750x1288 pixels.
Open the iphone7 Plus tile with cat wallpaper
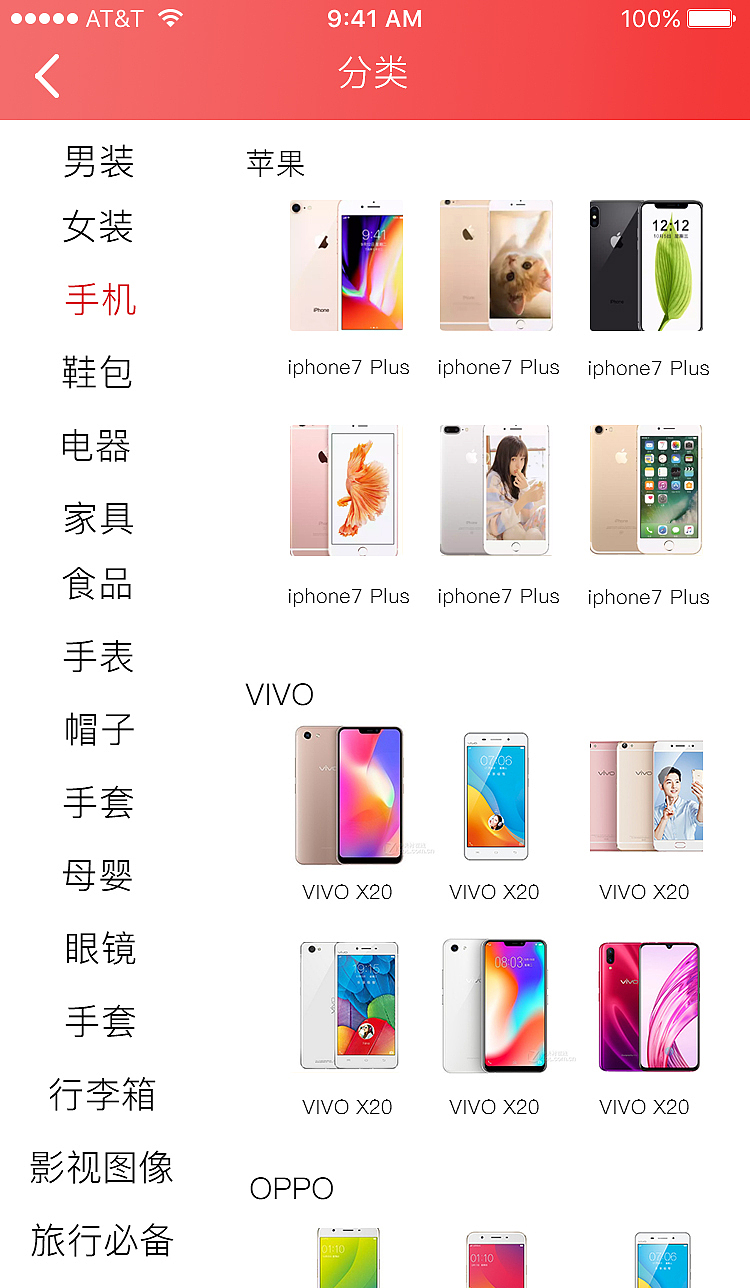tap(498, 288)
